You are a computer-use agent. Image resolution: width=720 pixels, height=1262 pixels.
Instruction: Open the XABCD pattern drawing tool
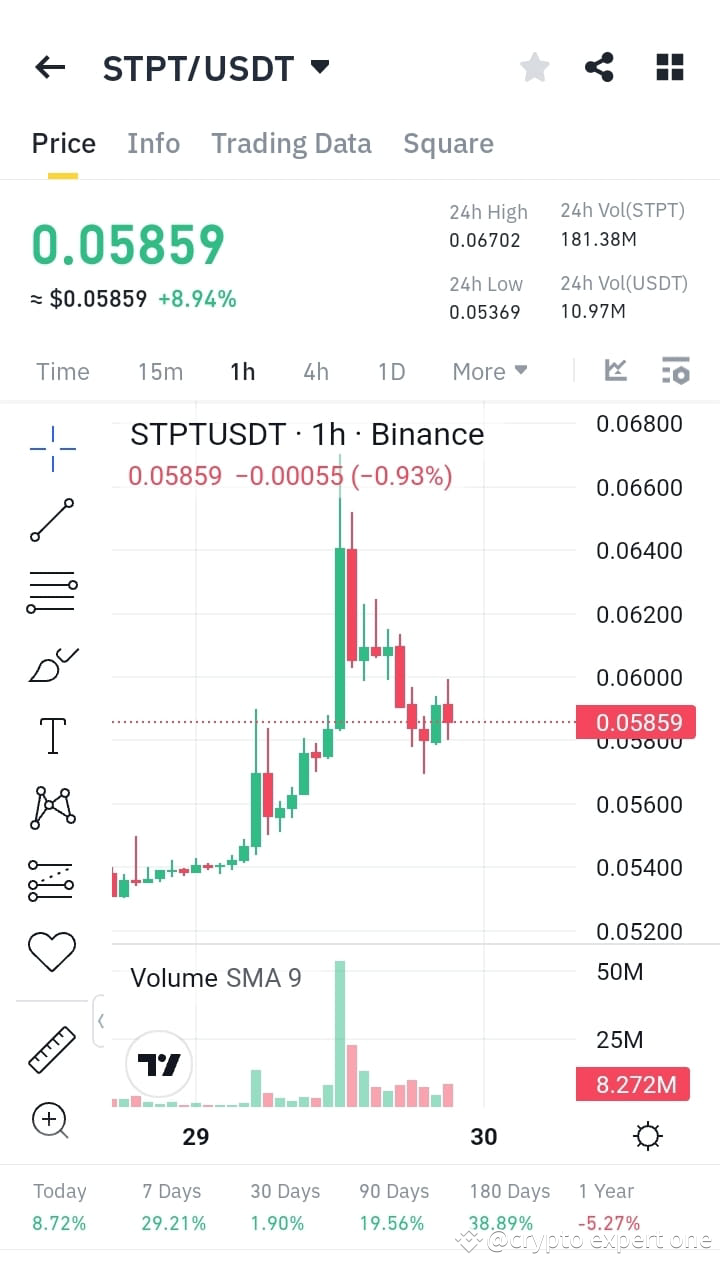tap(52, 807)
